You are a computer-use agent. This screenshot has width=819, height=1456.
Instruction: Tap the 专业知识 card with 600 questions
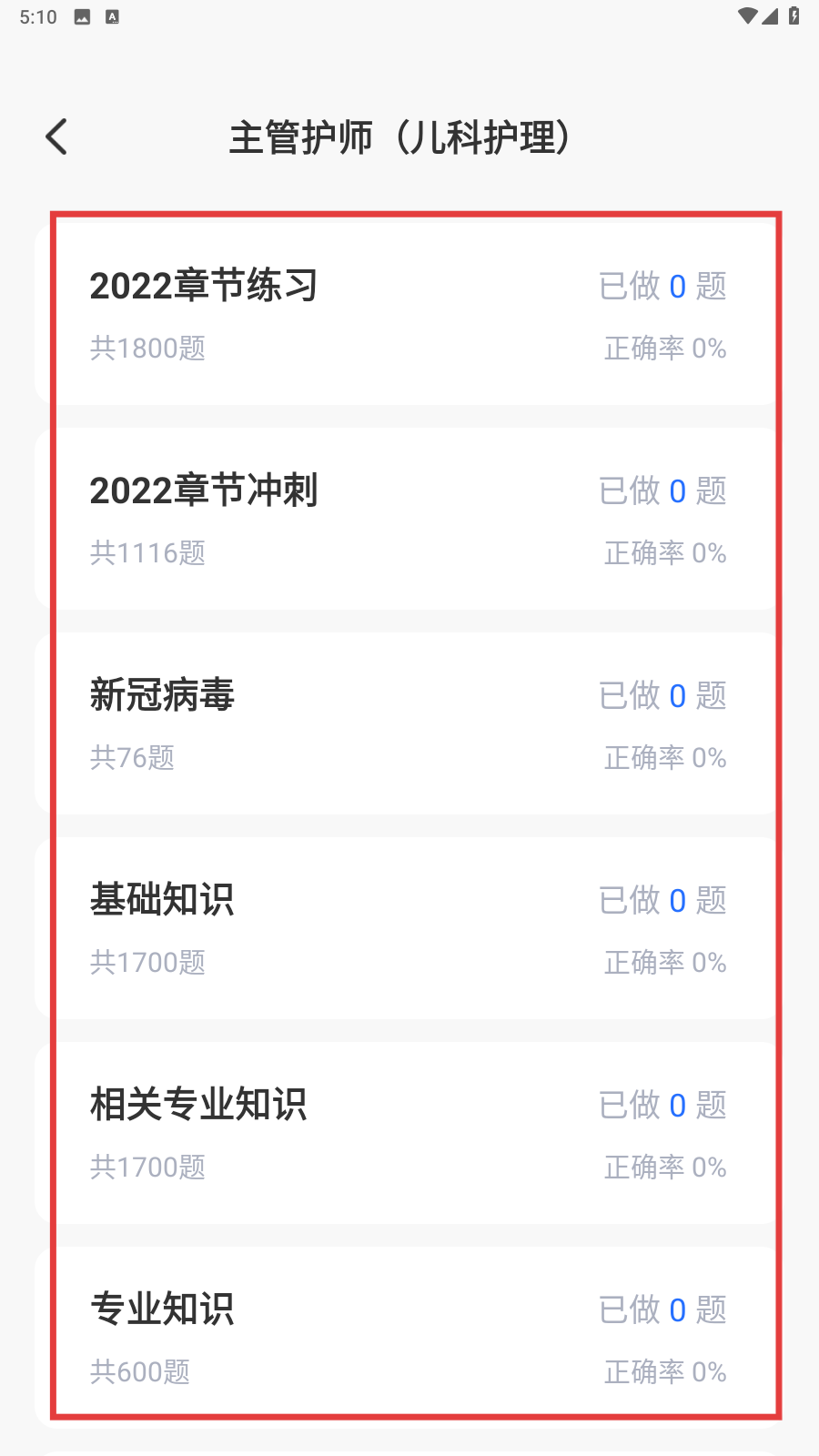407,1336
